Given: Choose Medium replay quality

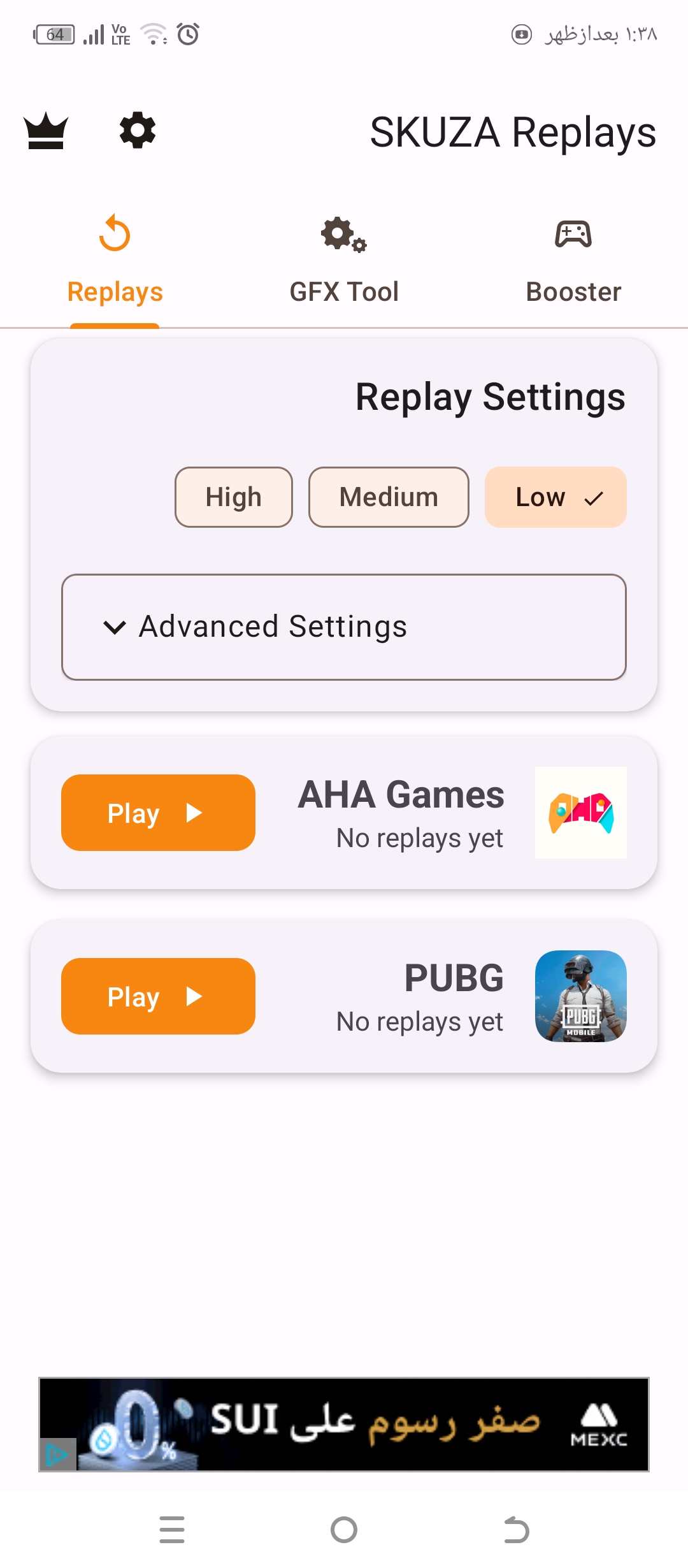Looking at the screenshot, I should (x=389, y=497).
